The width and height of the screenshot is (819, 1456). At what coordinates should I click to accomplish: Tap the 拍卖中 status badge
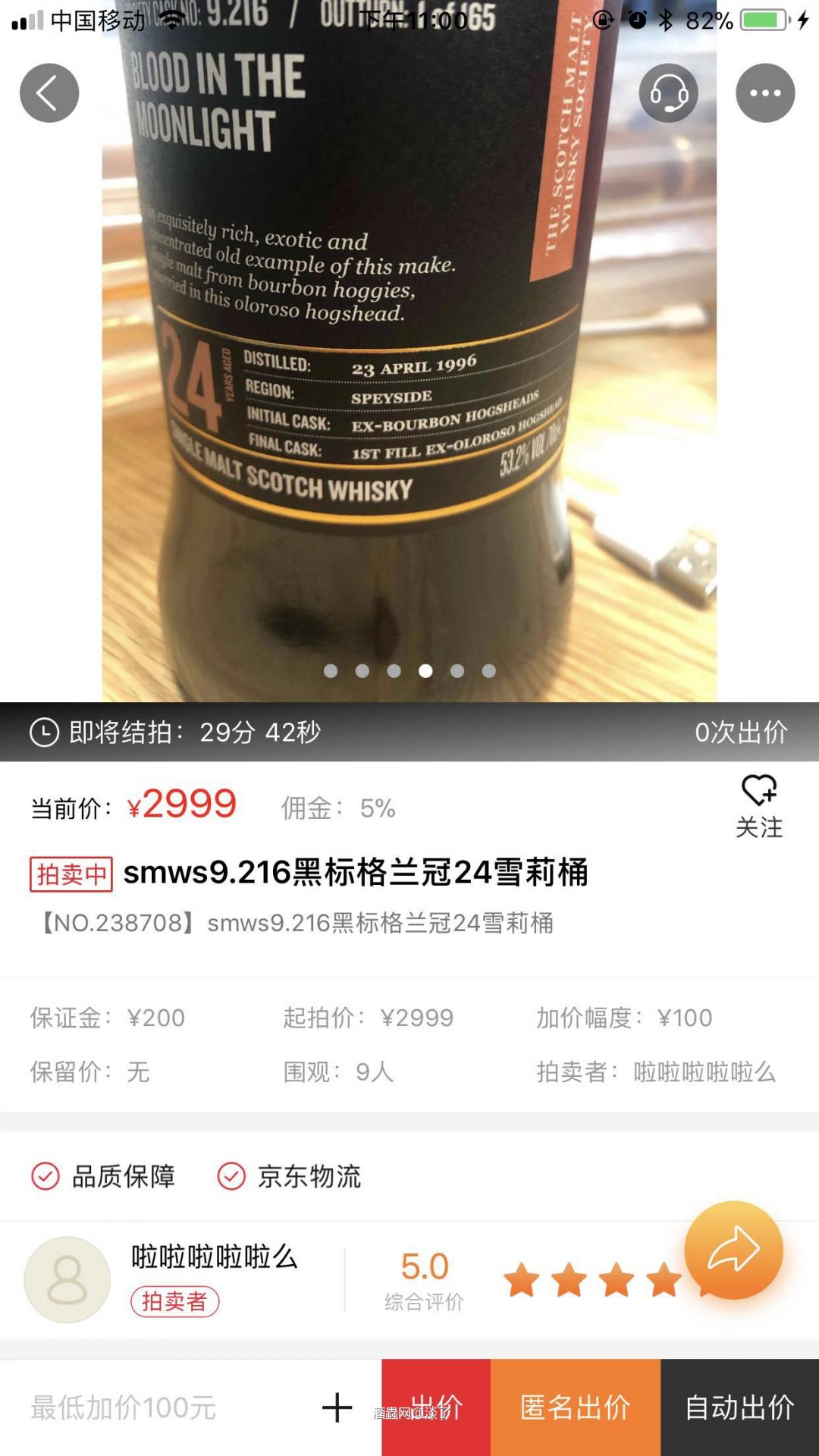(71, 874)
